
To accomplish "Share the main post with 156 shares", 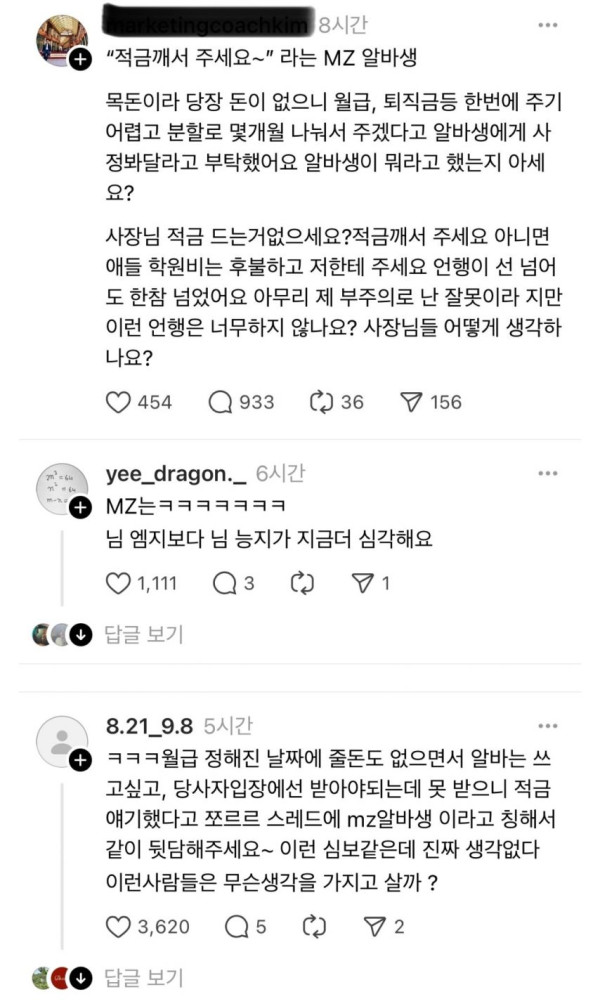I will (x=410, y=402).
